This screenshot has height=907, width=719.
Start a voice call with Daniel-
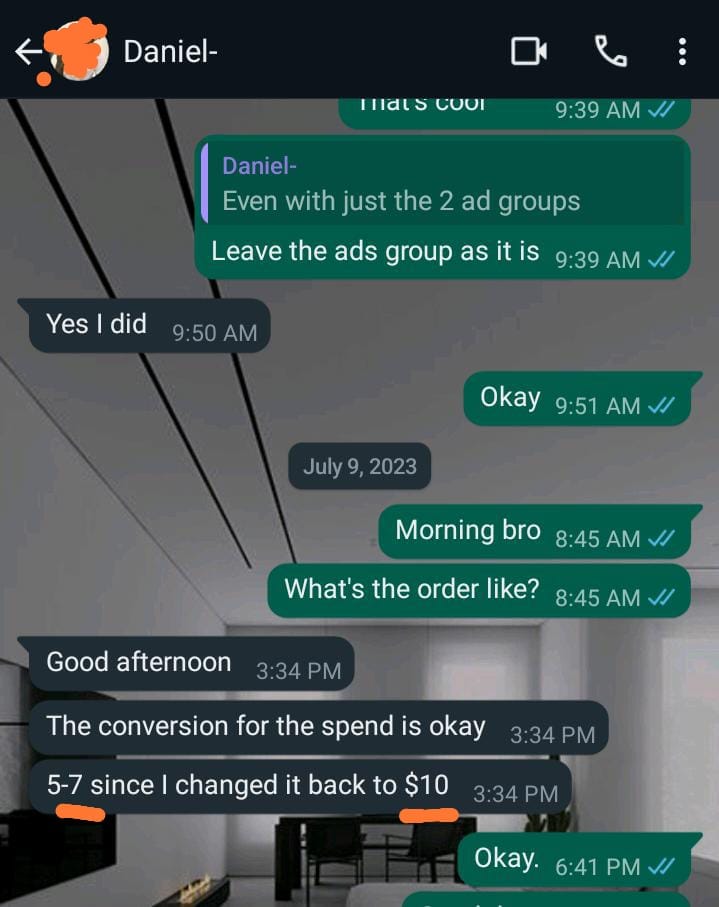coord(610,50)
